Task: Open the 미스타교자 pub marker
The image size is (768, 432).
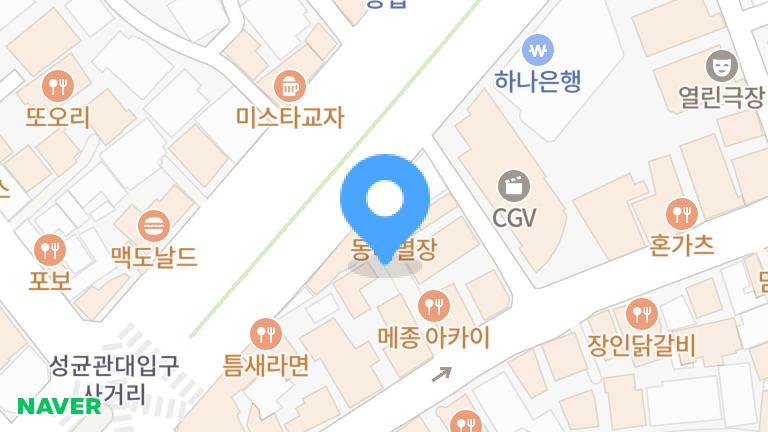Action: click(x=290, y=86)
